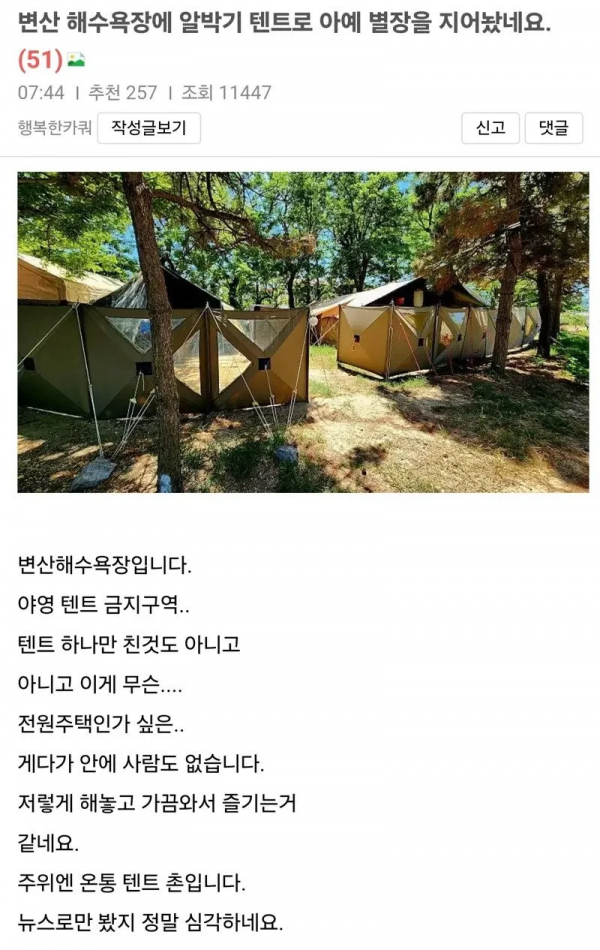Open comments via 댓글 button
This screenshot has height=950, width=600.
(553, 128)
